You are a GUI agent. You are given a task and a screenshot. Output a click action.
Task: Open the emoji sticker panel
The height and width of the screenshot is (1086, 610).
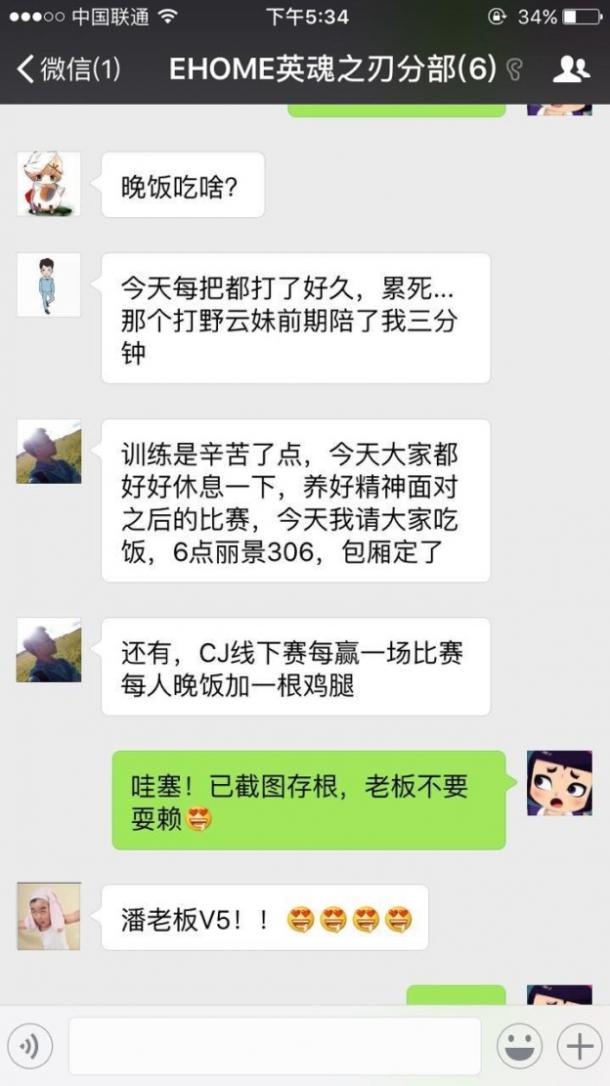pos(519,1046)
